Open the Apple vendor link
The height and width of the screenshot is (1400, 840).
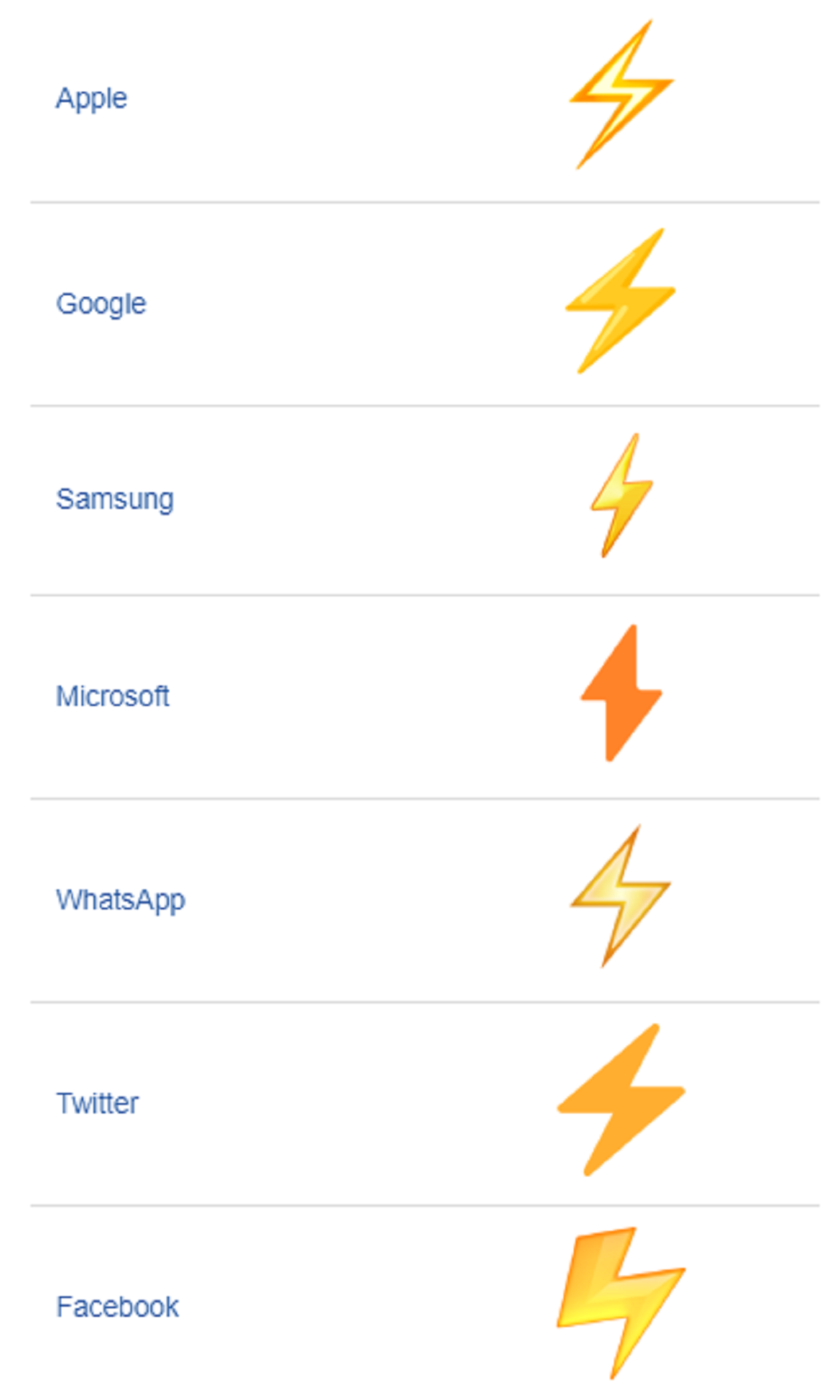point(91,98)
